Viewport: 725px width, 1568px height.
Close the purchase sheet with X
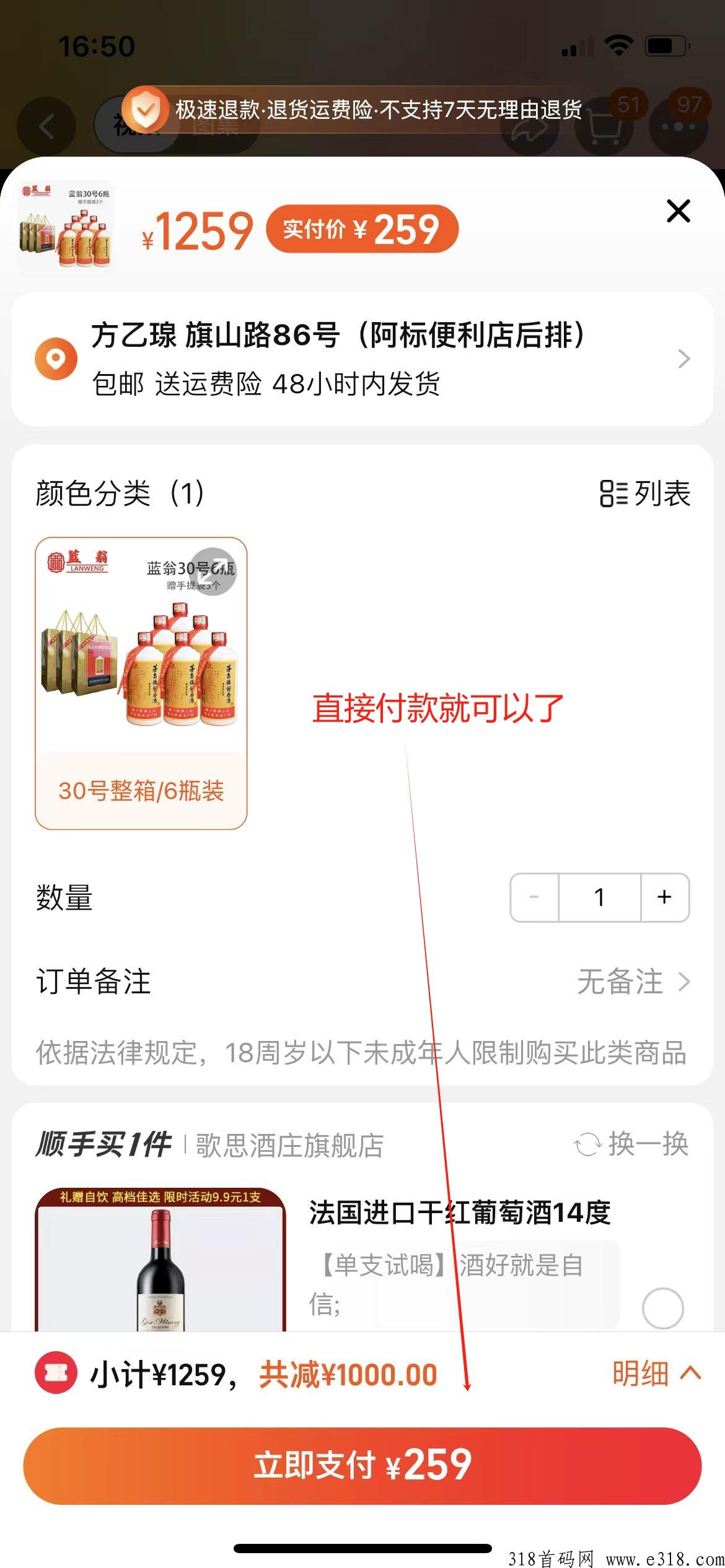click(678, 211)
